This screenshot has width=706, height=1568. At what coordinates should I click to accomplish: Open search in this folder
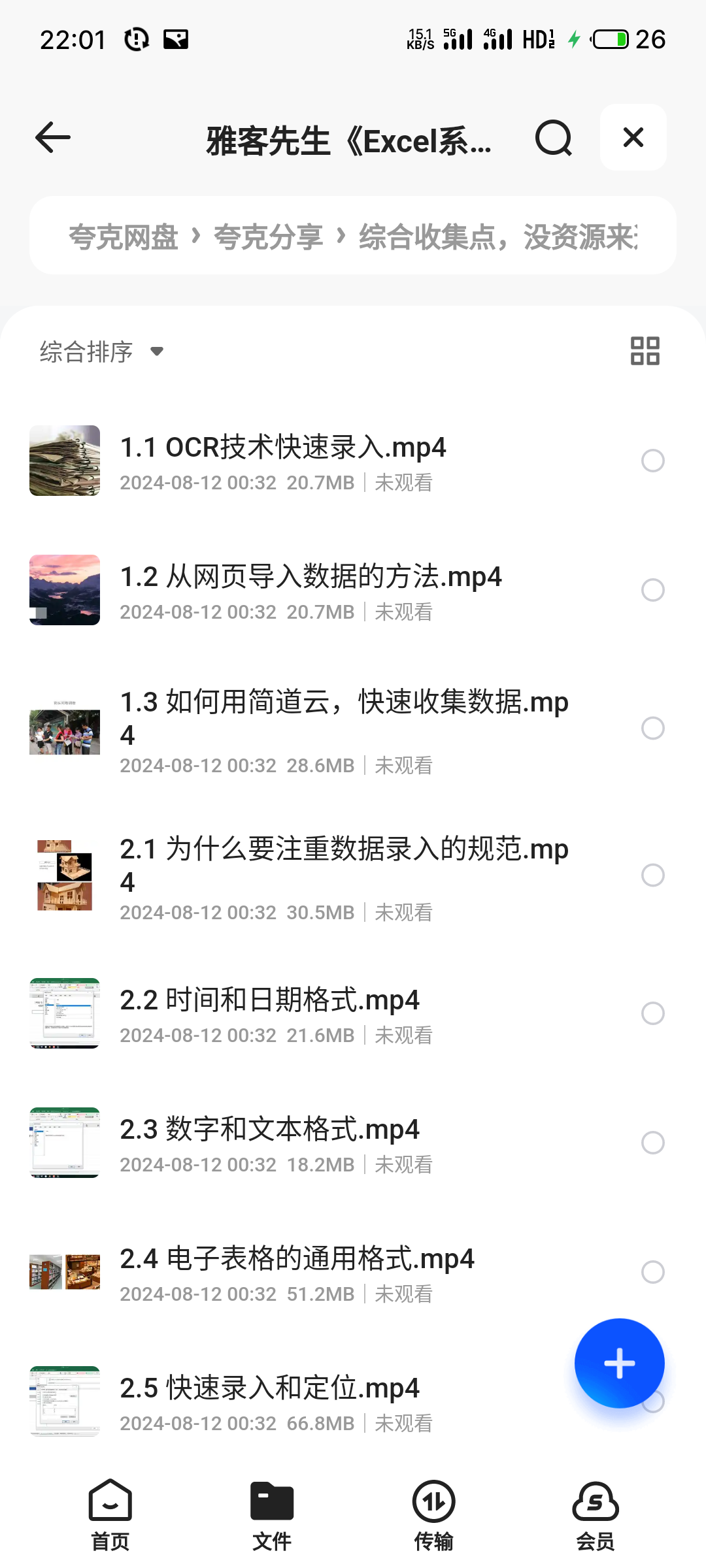pyautogui.click(x=553, y=138)
